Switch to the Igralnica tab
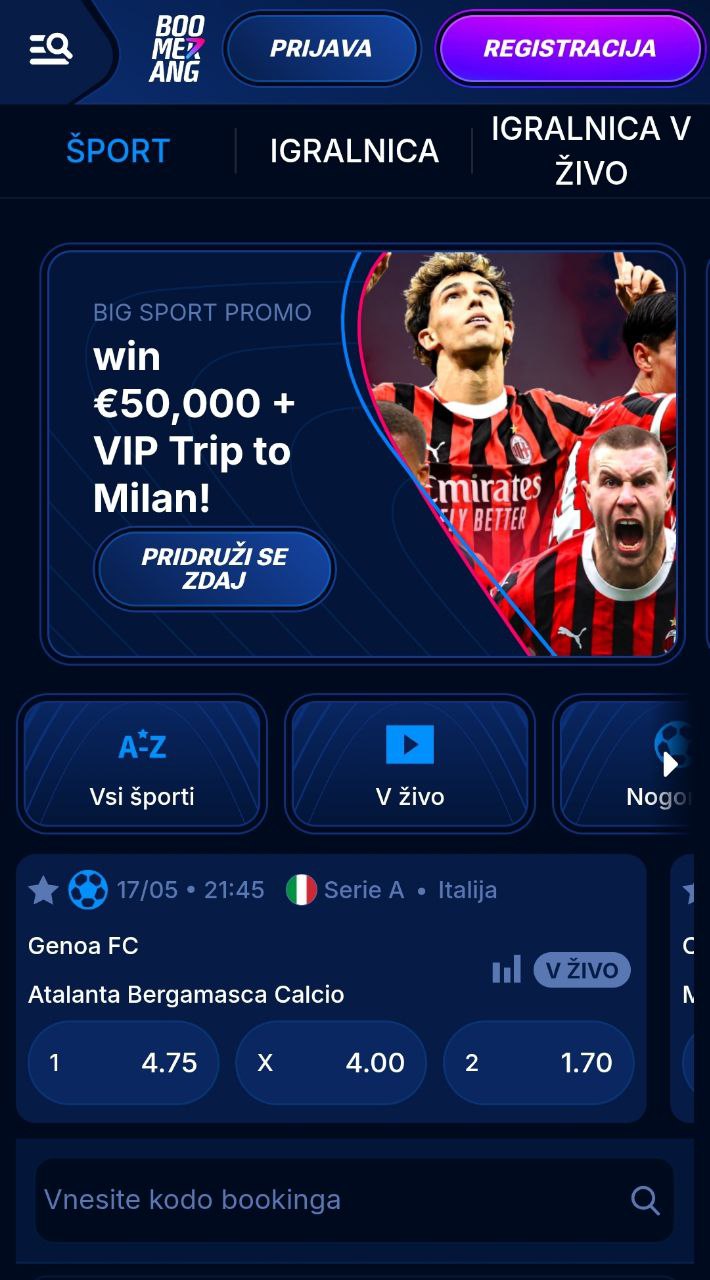This screenshot has height=1280, width=710. coord(354,151)
